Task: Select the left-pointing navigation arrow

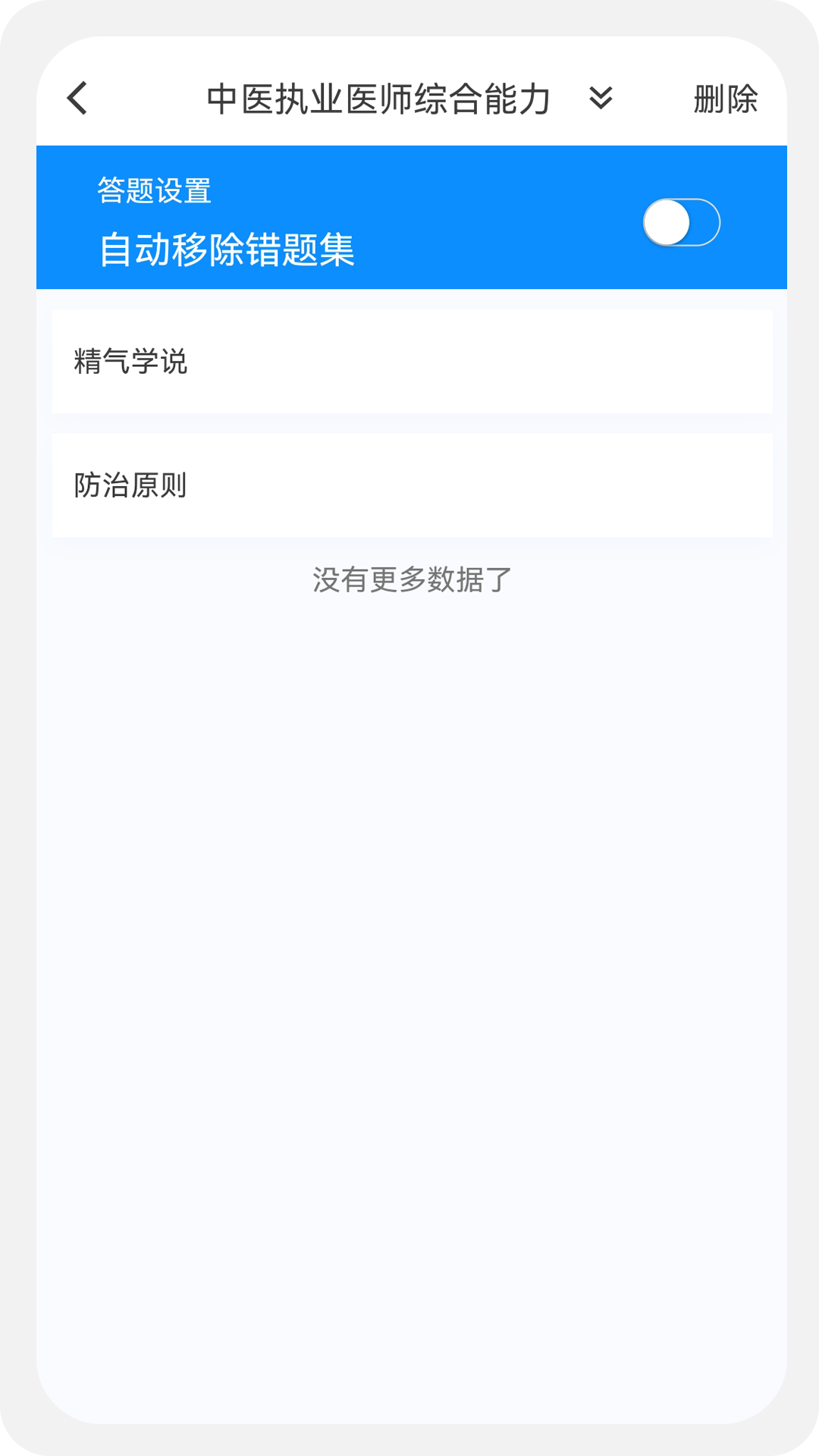Action: click(x=74, y=99)
